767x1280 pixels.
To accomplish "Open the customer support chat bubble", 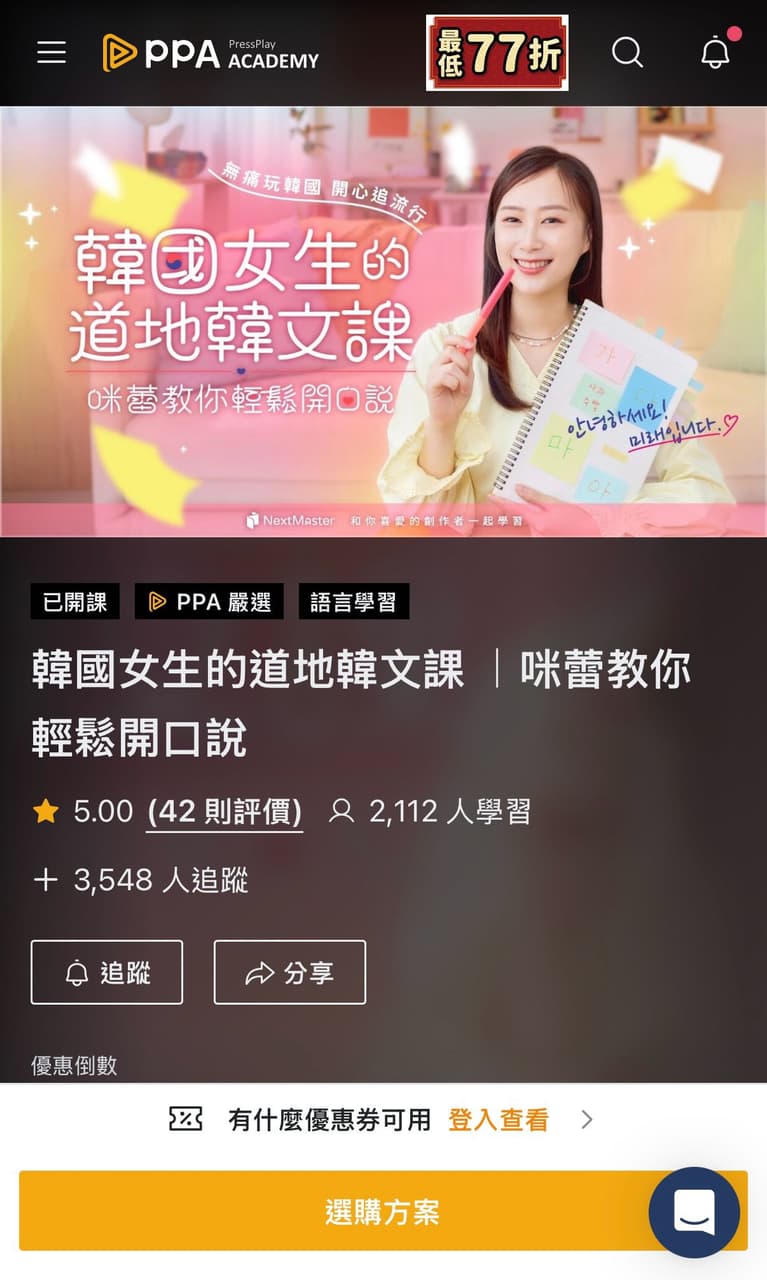I will [694, 1212].
